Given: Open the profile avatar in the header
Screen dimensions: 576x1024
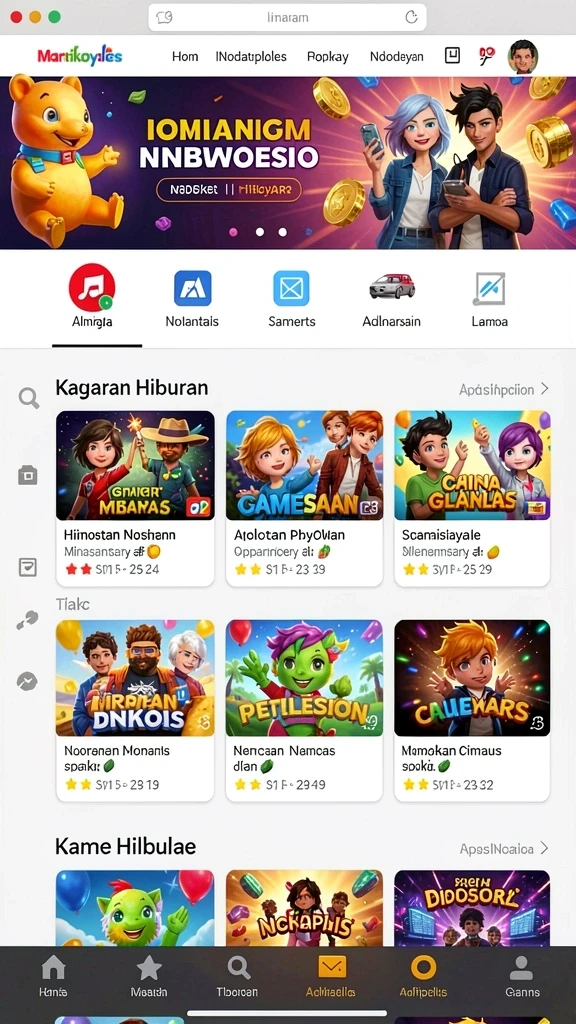Looking at the screenshot, I should pyautogui.click(x=523, y=56).
